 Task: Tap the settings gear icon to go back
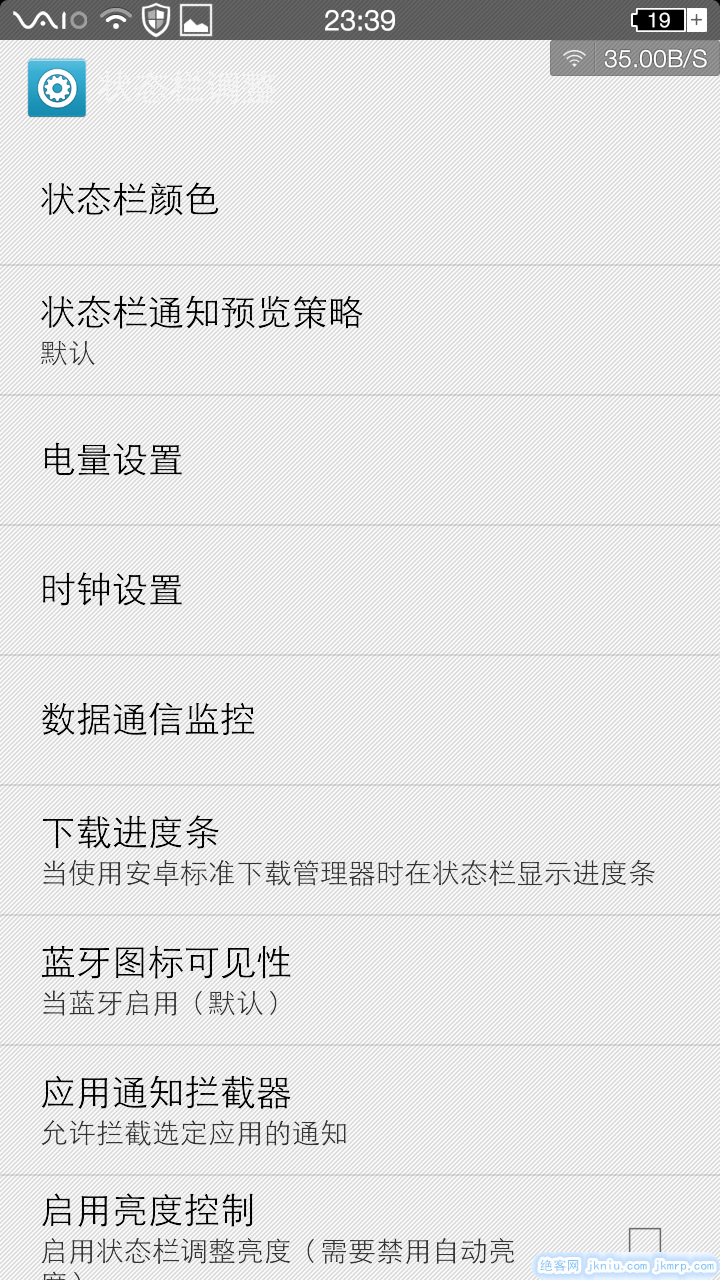[x=57, y=88]
